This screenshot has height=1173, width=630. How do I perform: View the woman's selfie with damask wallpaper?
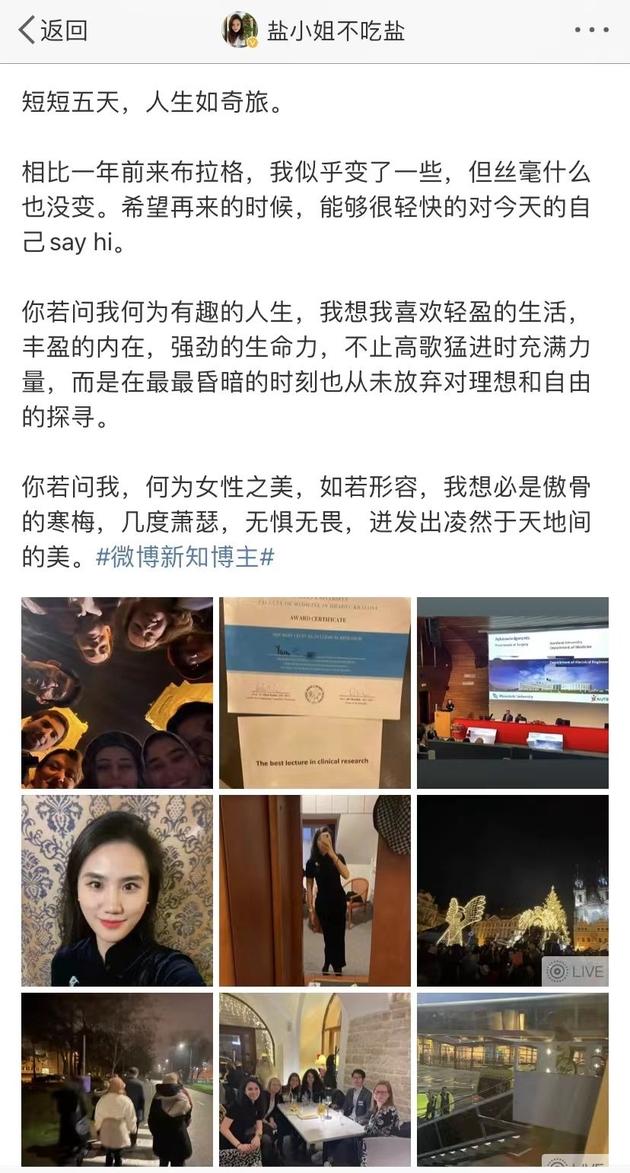(117, 890)
